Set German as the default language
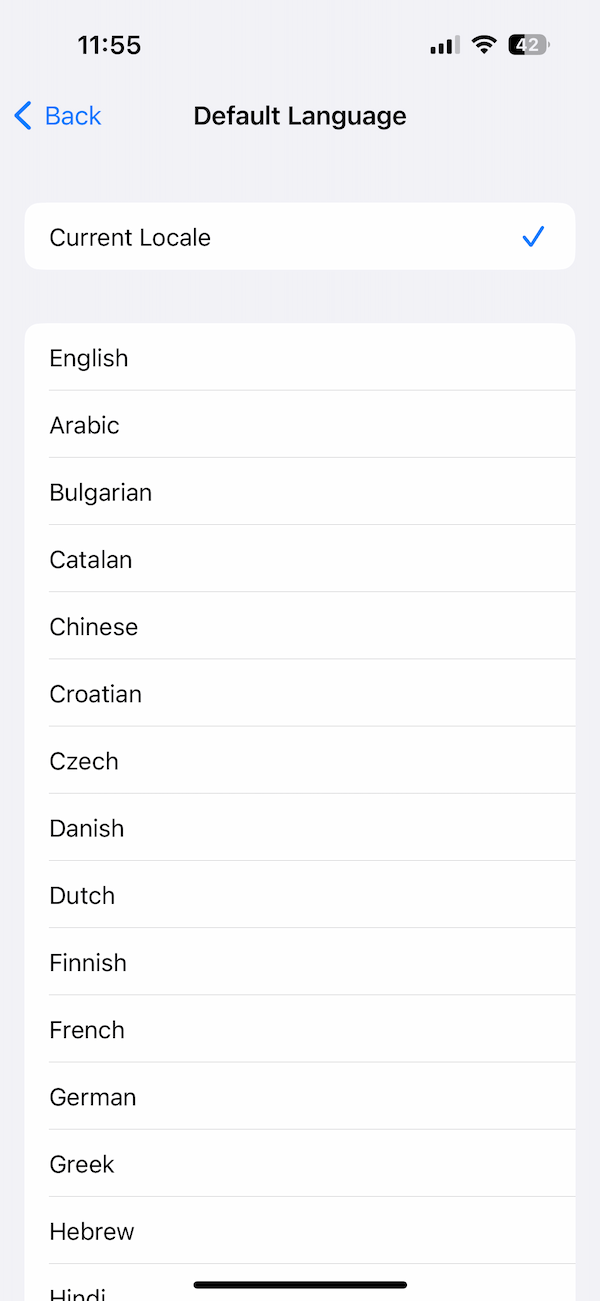 (300, 1096)
